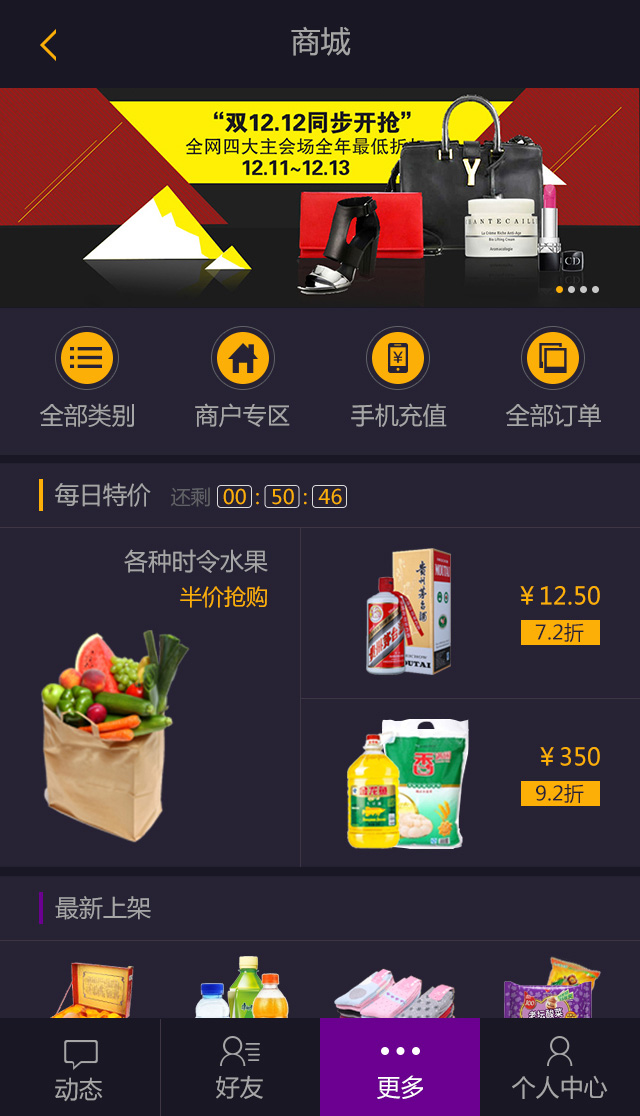Open the ¥12.50 Moutai liquor deal
This screenshot has width=640, height=1116.
[x=470, y=612]
